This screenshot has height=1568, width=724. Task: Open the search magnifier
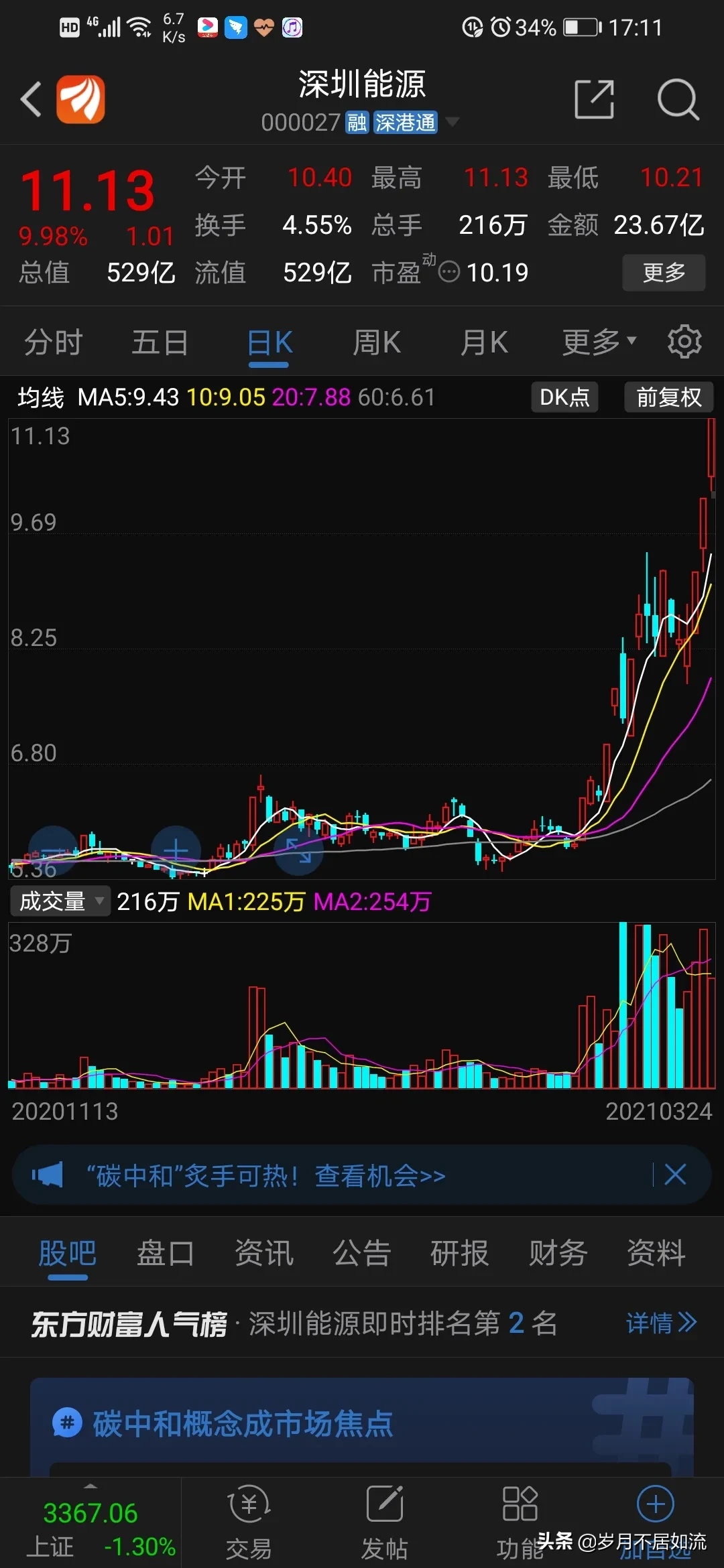click(678, 99)
